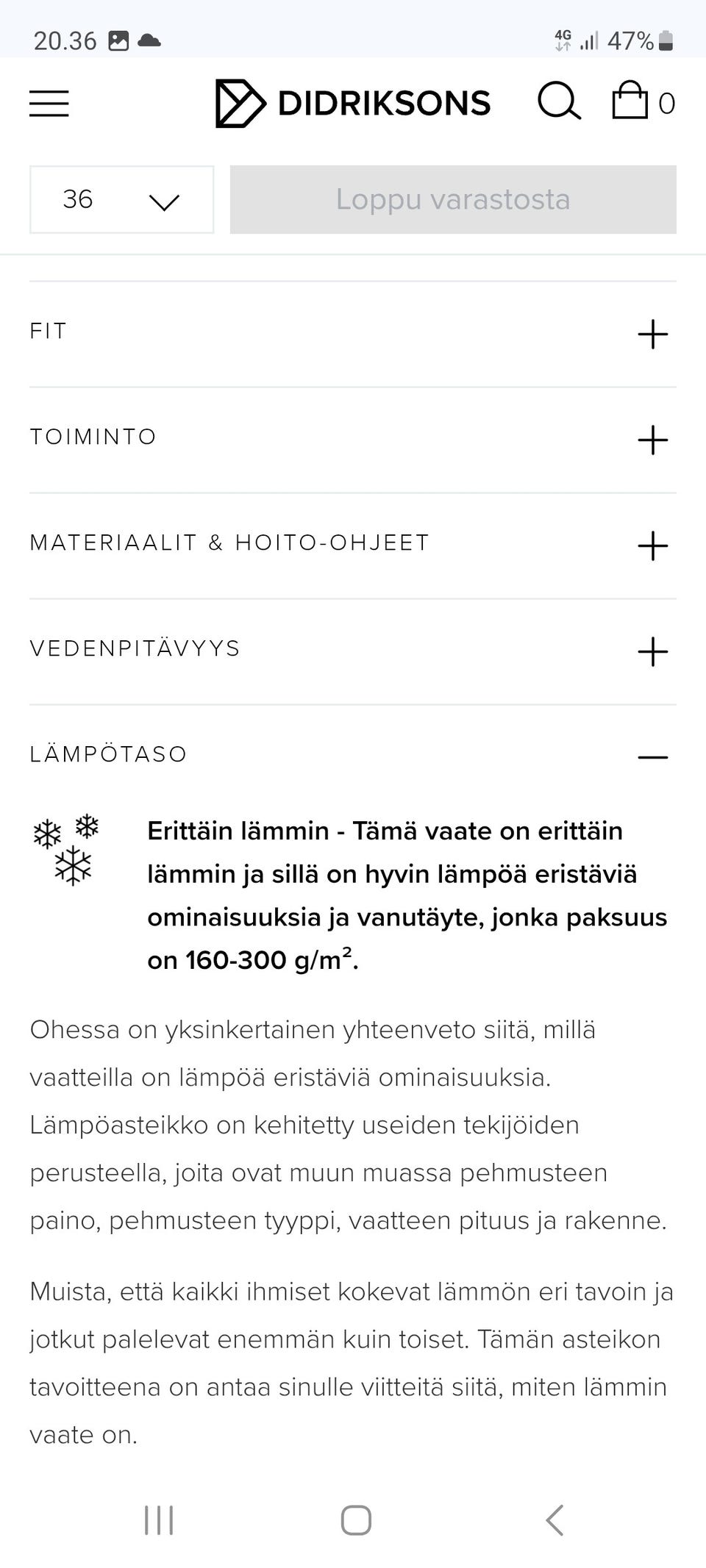The image size is (706, 1568).
Task: Tap the Loppu varastosta button
Action: coord(453,199)
